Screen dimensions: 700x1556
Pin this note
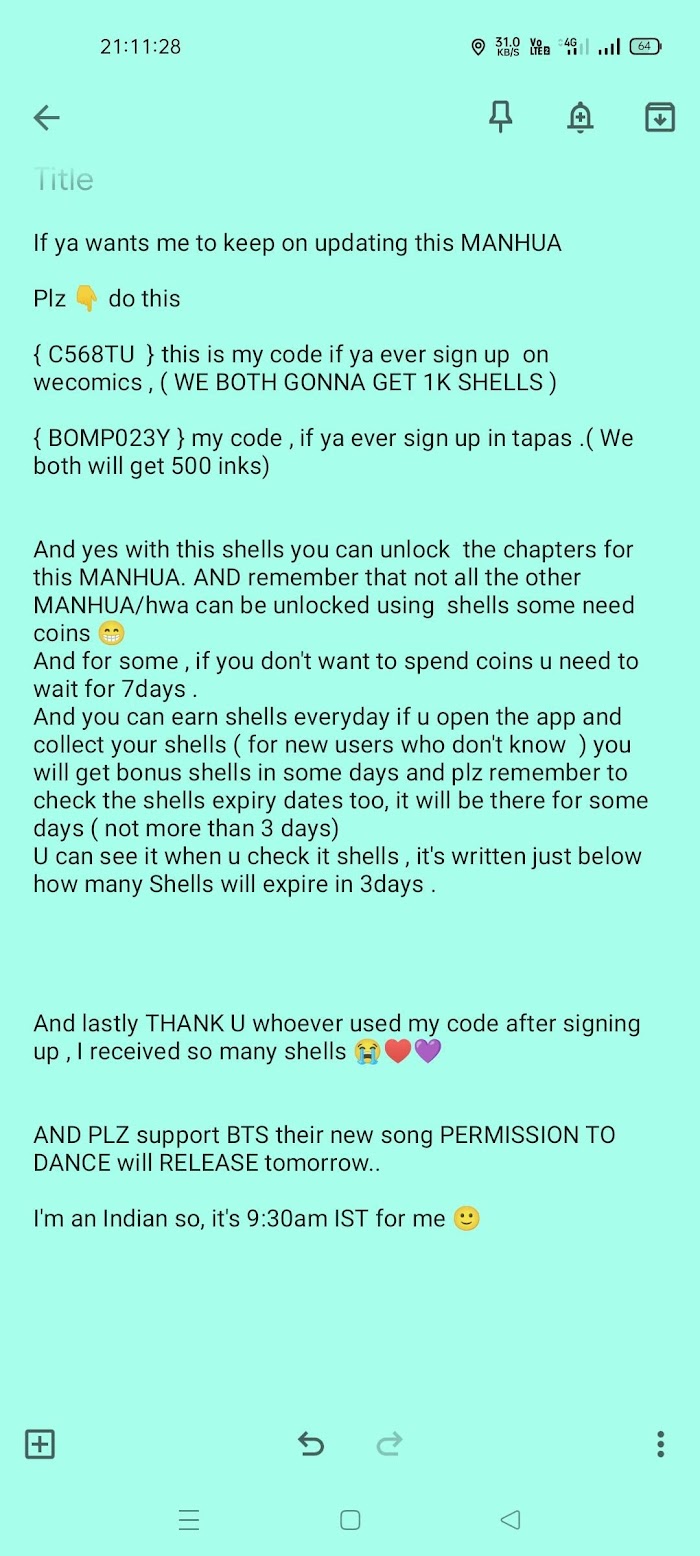(x=500, y=118)
